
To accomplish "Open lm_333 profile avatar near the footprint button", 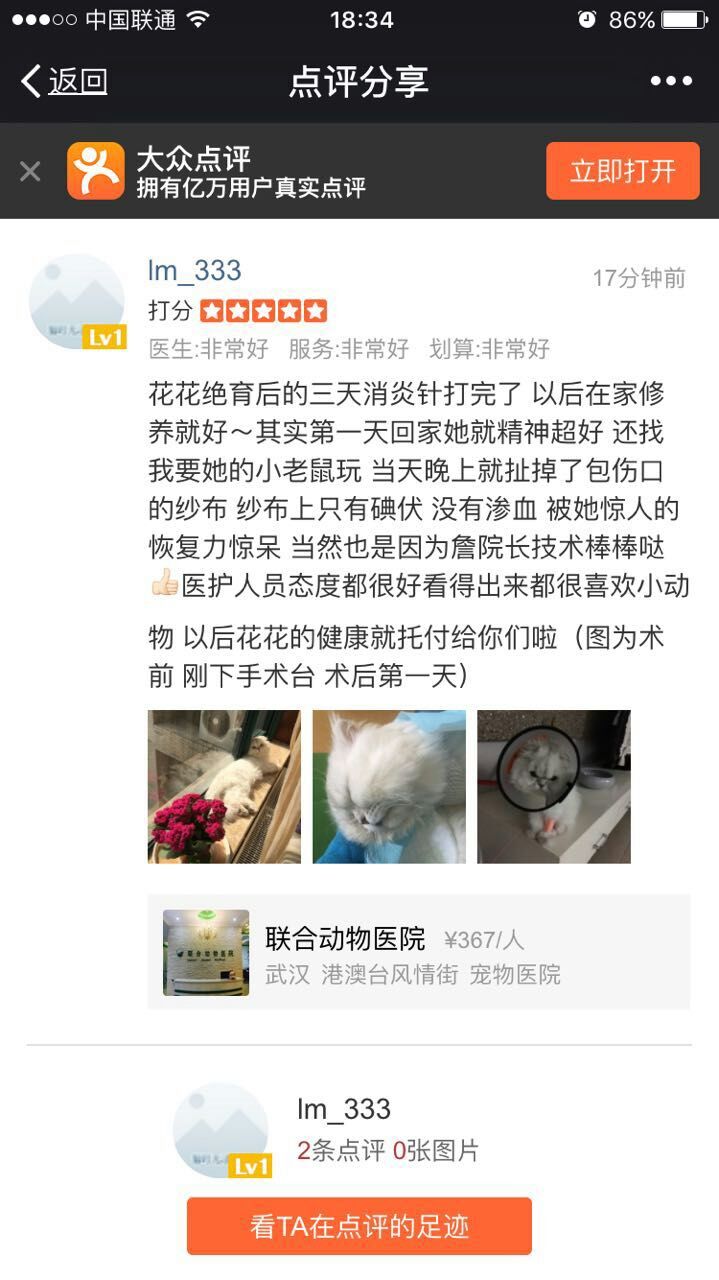I will 221,1130.
